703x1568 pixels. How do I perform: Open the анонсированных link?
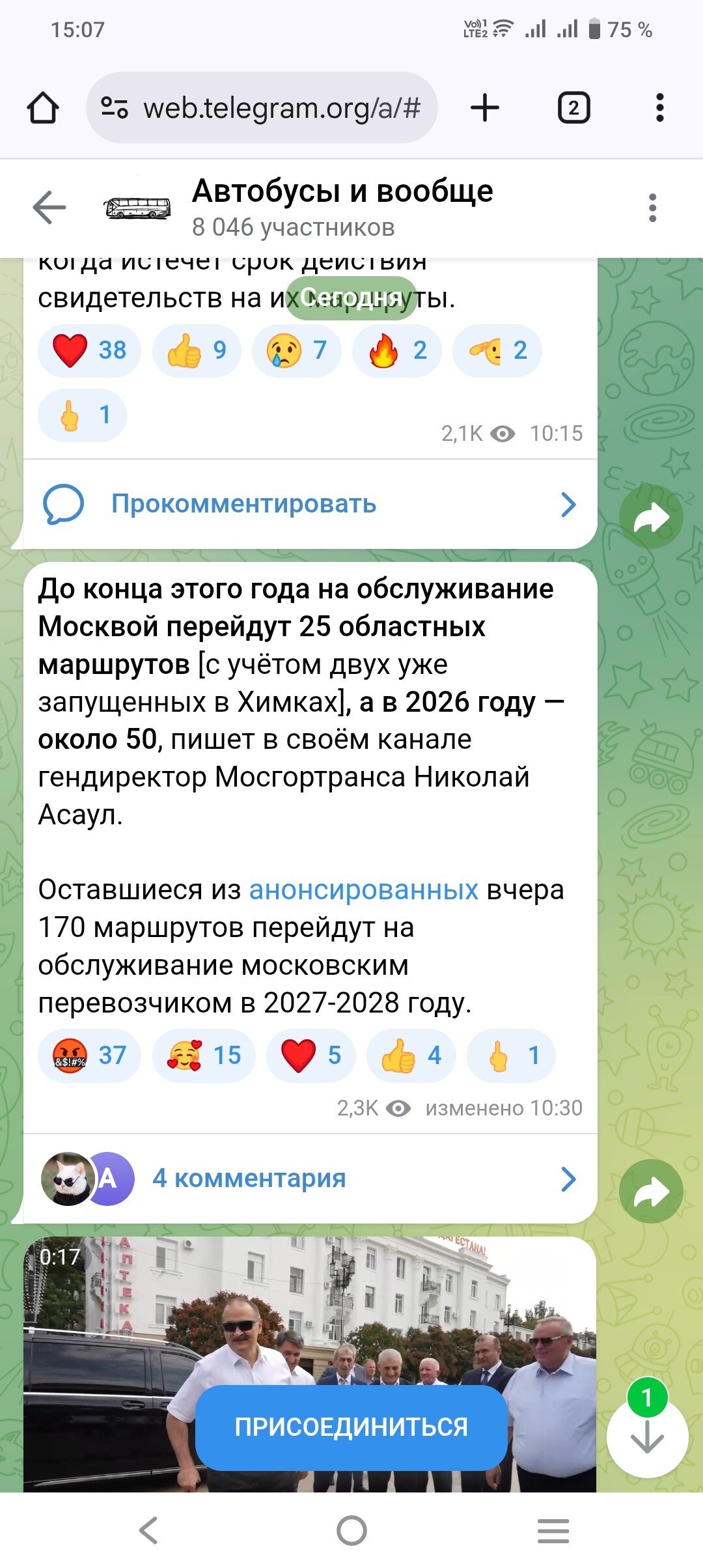pos(363,889)
